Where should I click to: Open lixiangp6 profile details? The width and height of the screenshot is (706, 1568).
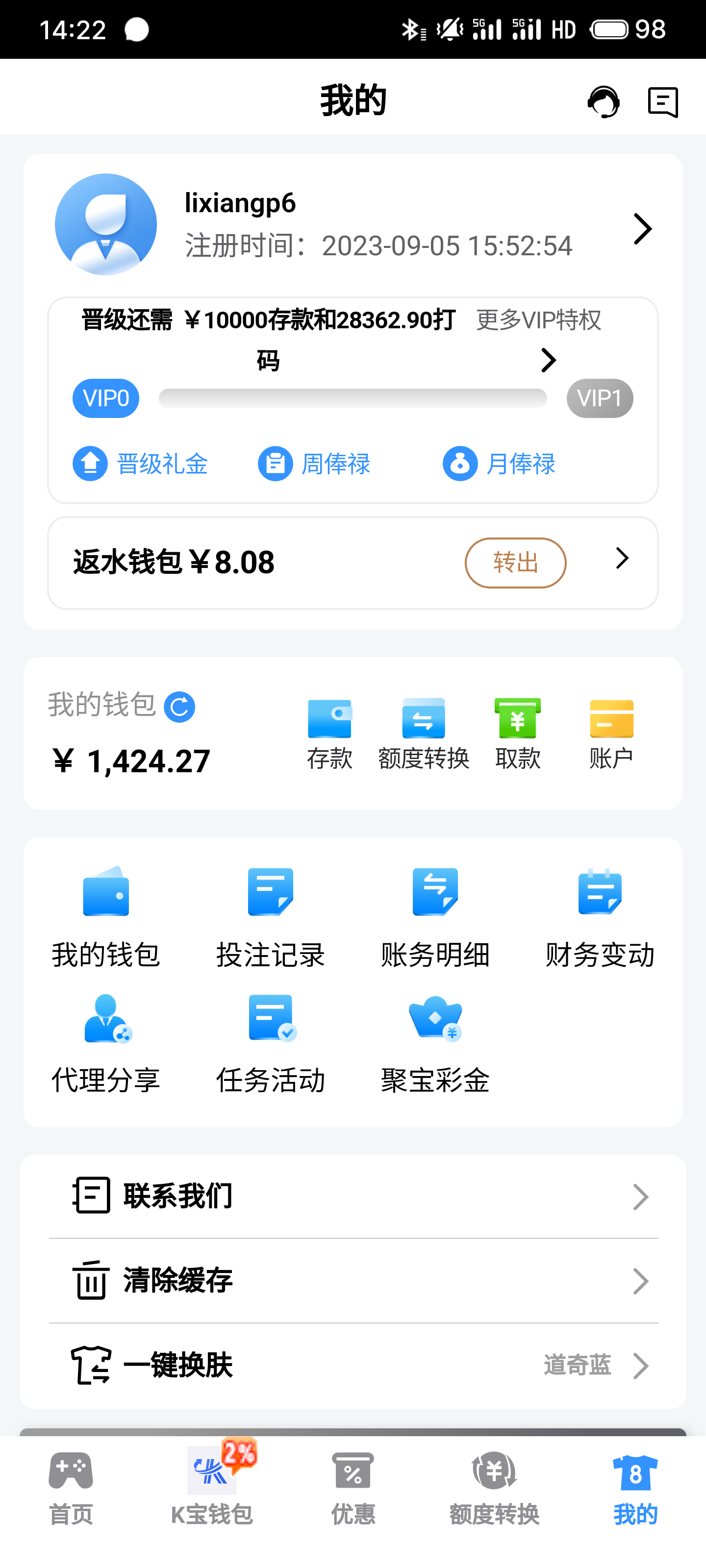pyautogui.click(x=642, y=229)
